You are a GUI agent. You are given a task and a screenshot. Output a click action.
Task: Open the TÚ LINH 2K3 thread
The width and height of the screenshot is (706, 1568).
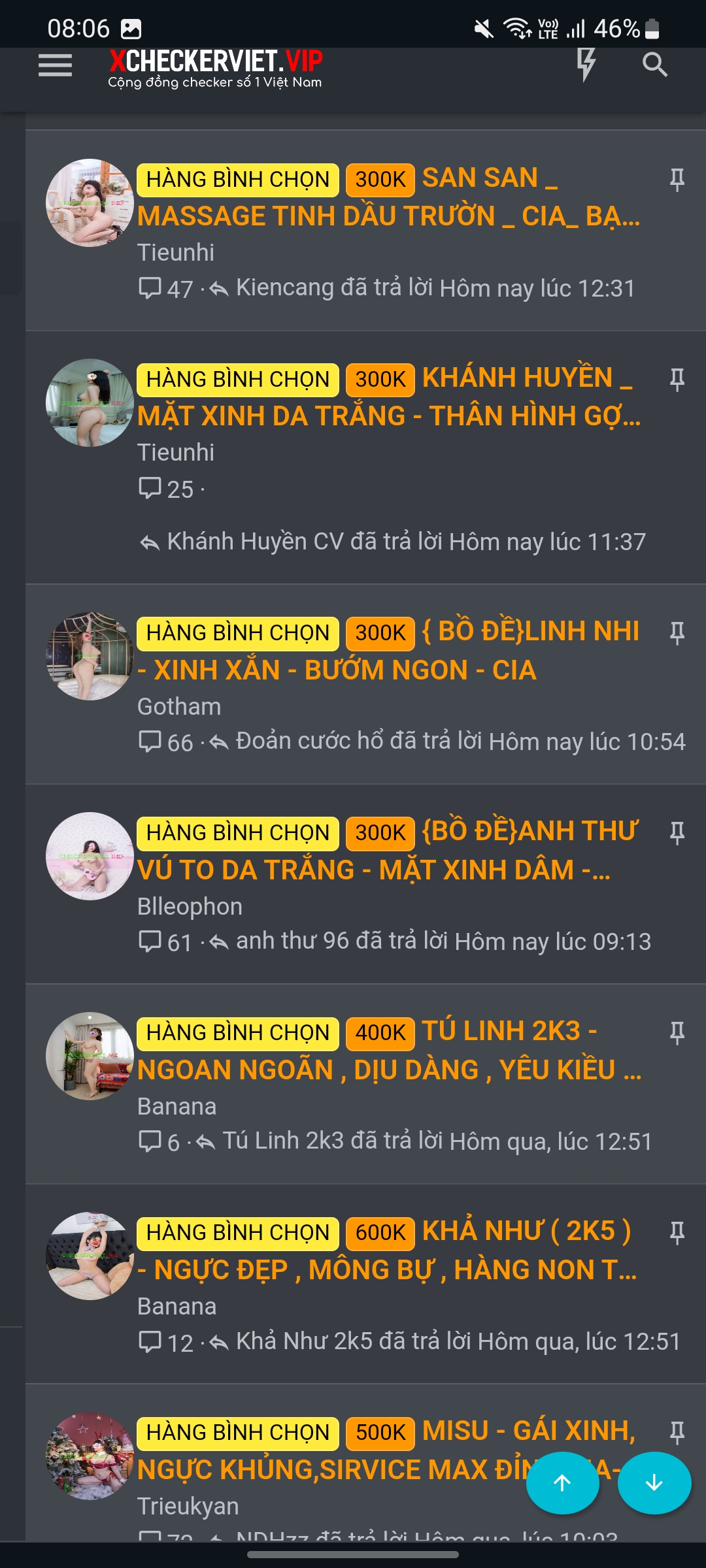[x=389, y=1051]
